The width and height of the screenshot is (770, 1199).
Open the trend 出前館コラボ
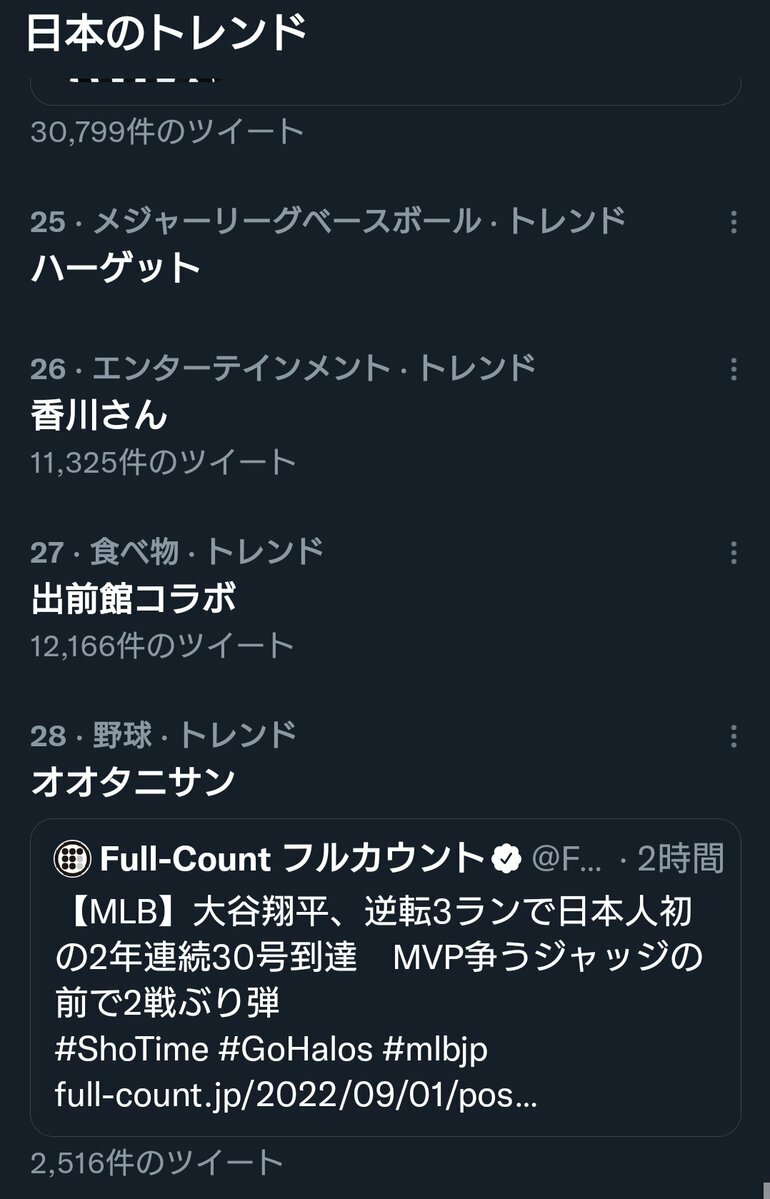pos(134,598)
